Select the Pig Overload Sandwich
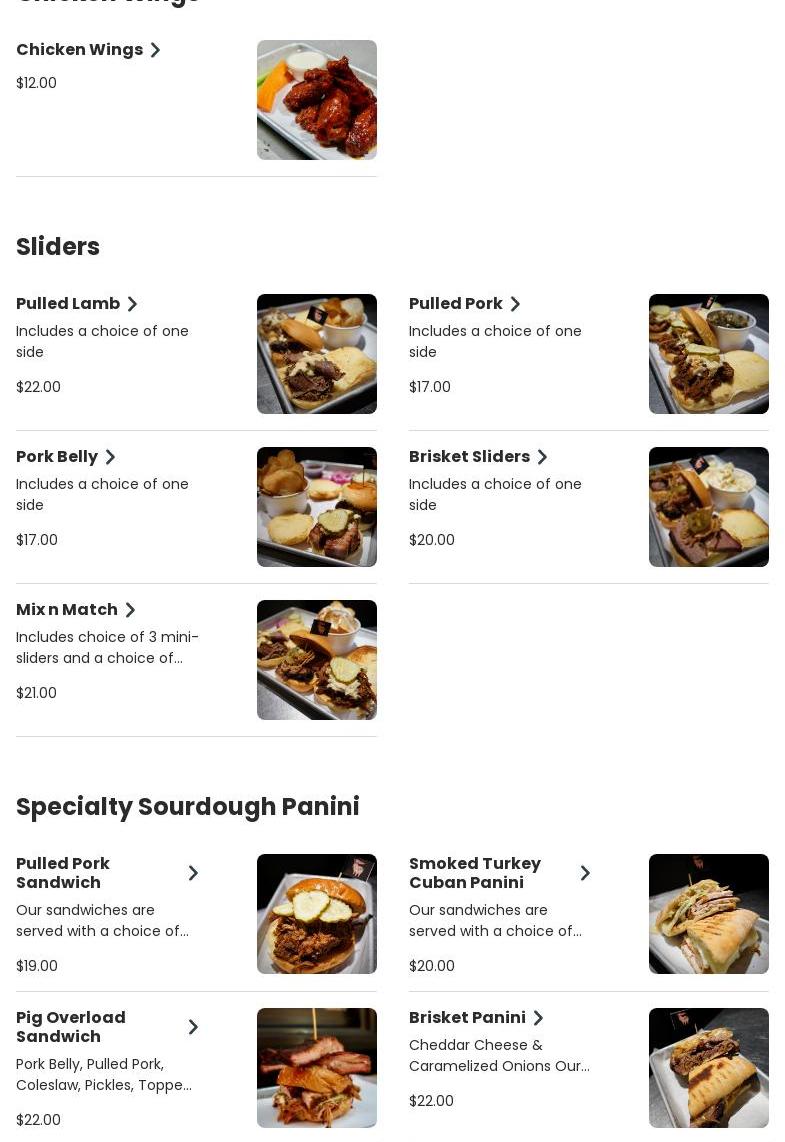This screenshot has width=785, height=1142. (71, 1027)
